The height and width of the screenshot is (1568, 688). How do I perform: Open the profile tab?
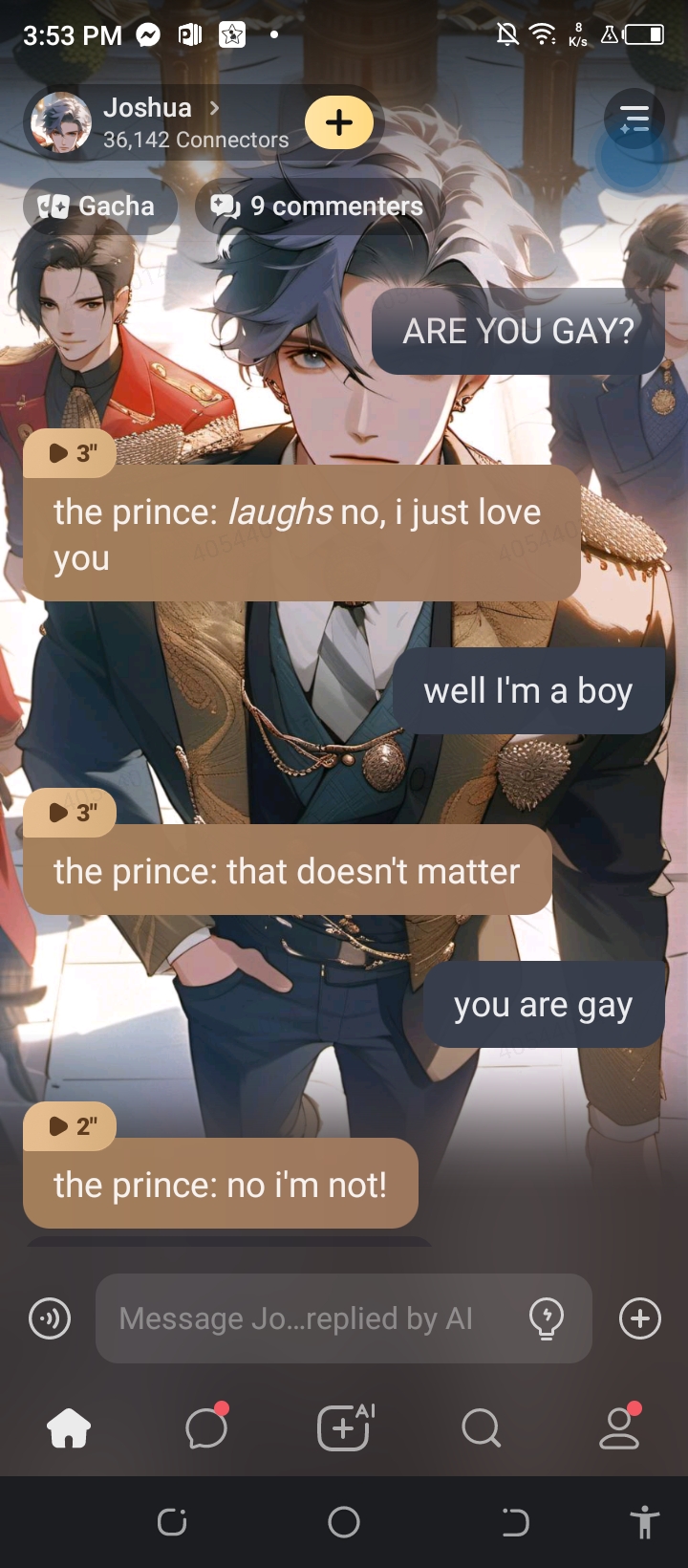pyautogui.click(x=618, y=1429)
